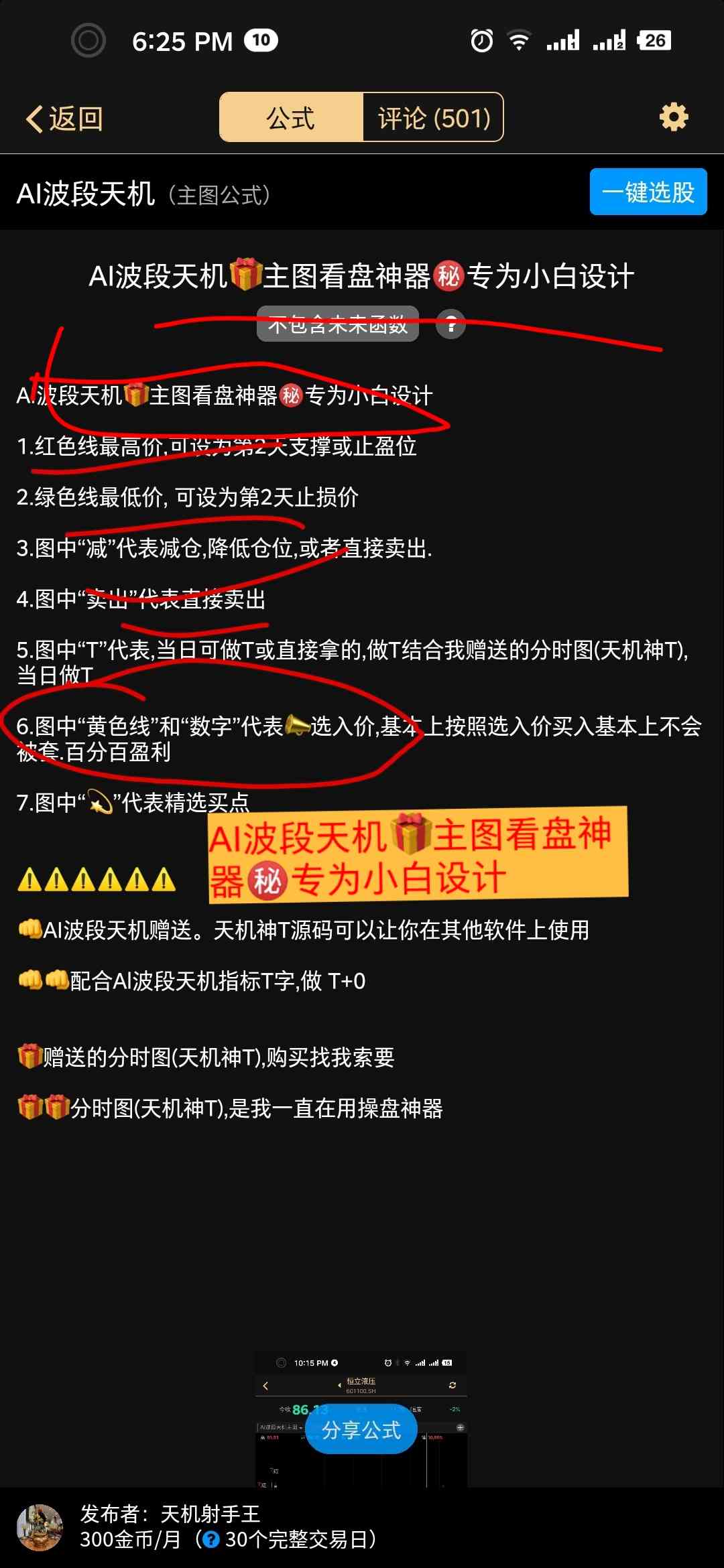Viewport: 724px width, 1568px height.
Task: View publisher 天机射手王's avatar
Action: [x=40, y=1528]
